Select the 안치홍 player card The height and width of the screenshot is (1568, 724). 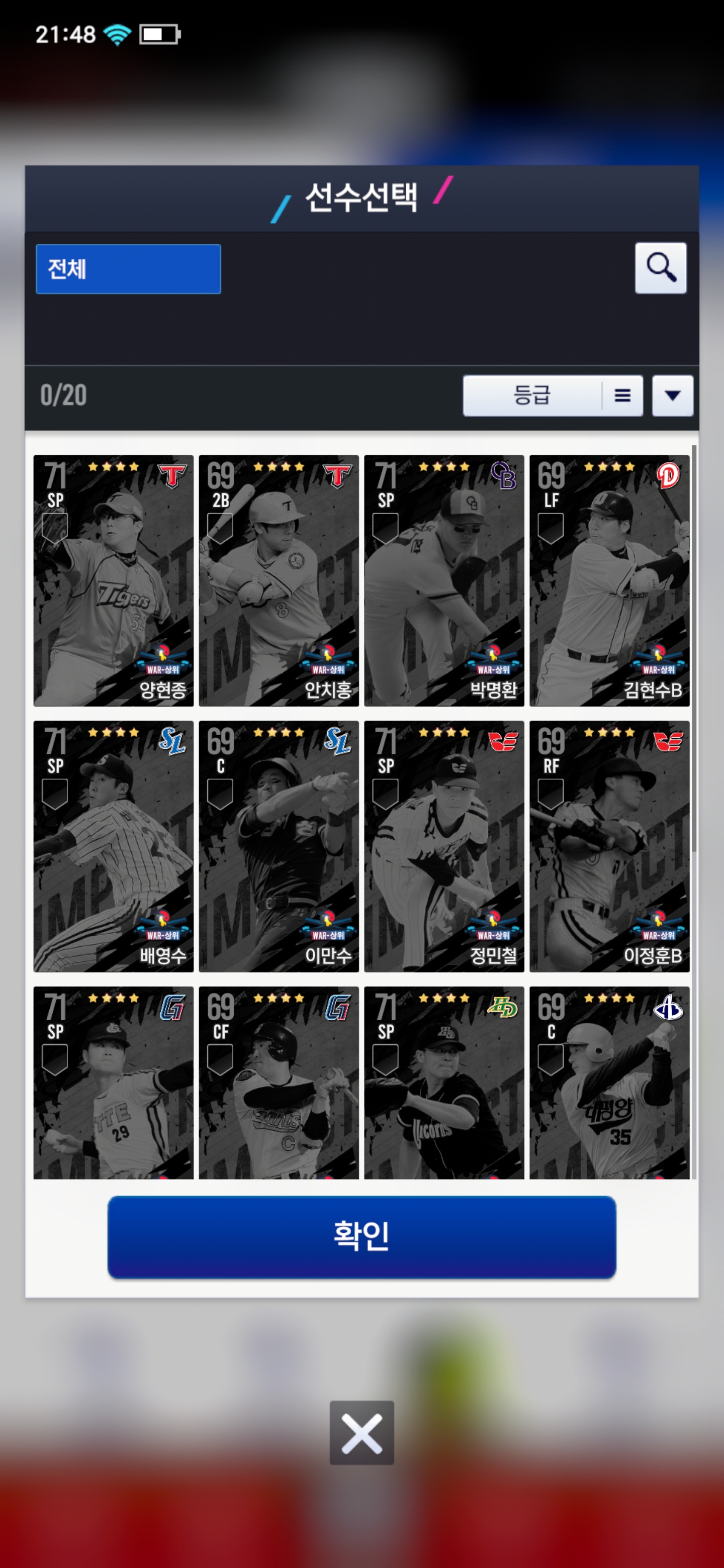click(x=278, y=580)
